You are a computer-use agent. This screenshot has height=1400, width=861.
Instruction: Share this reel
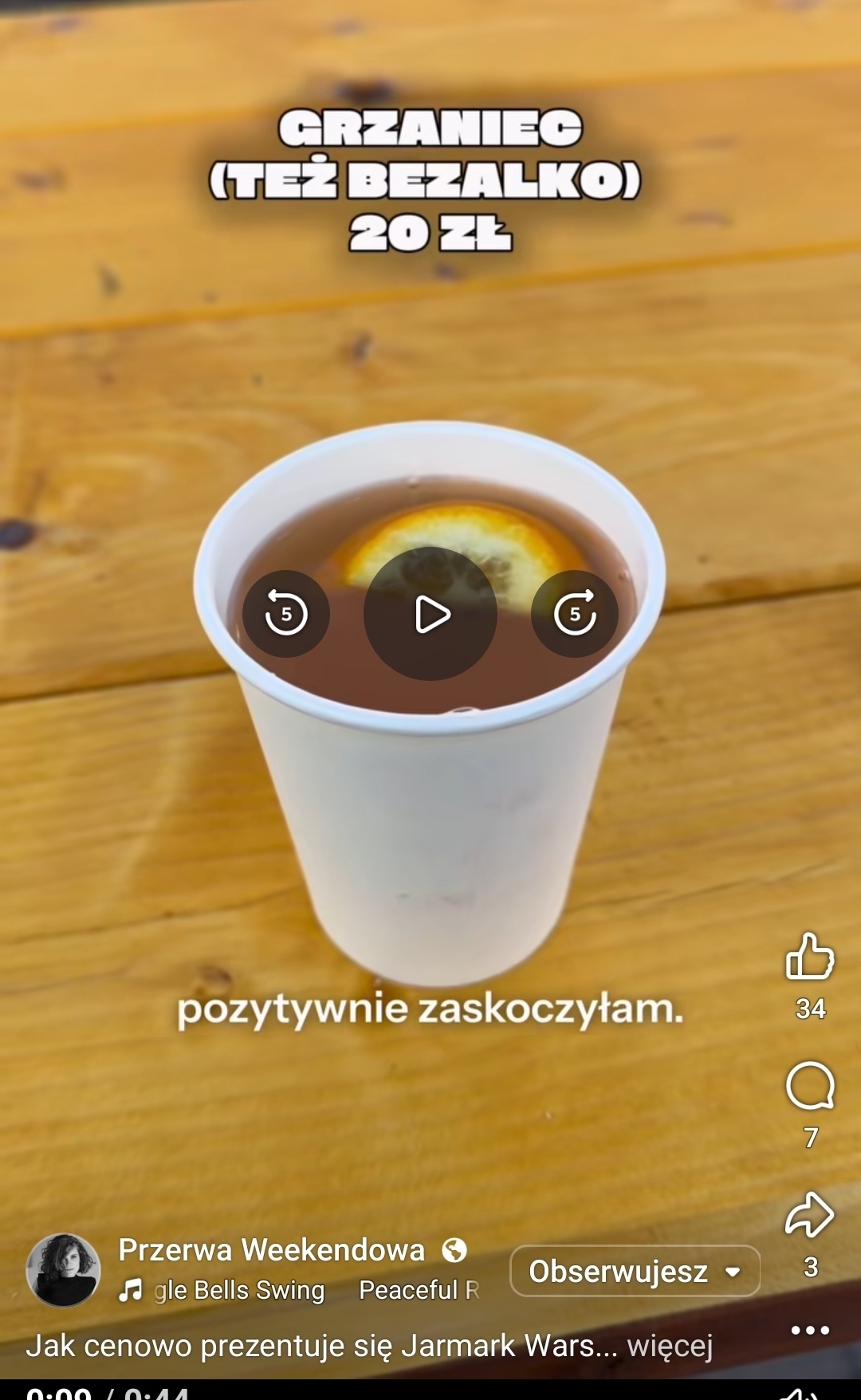coord(810,1216)
